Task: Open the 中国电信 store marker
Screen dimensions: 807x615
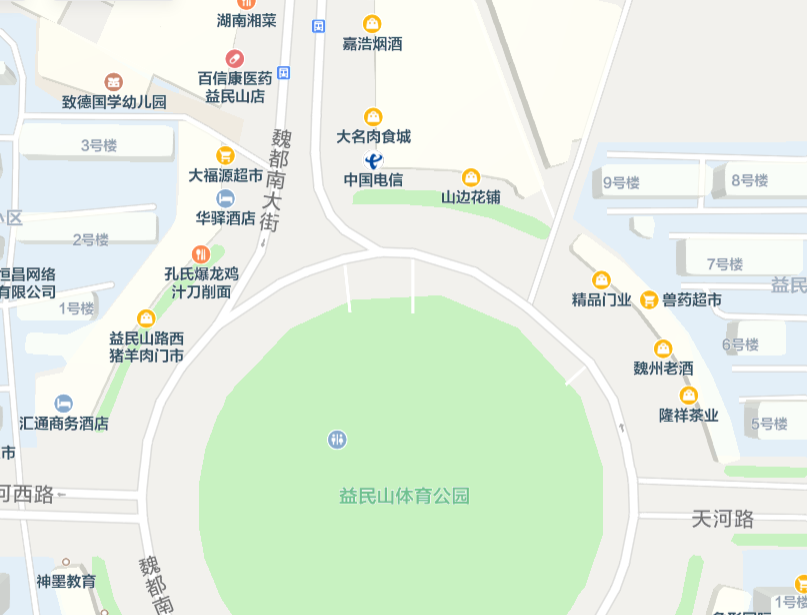Action: click(373, 160)
